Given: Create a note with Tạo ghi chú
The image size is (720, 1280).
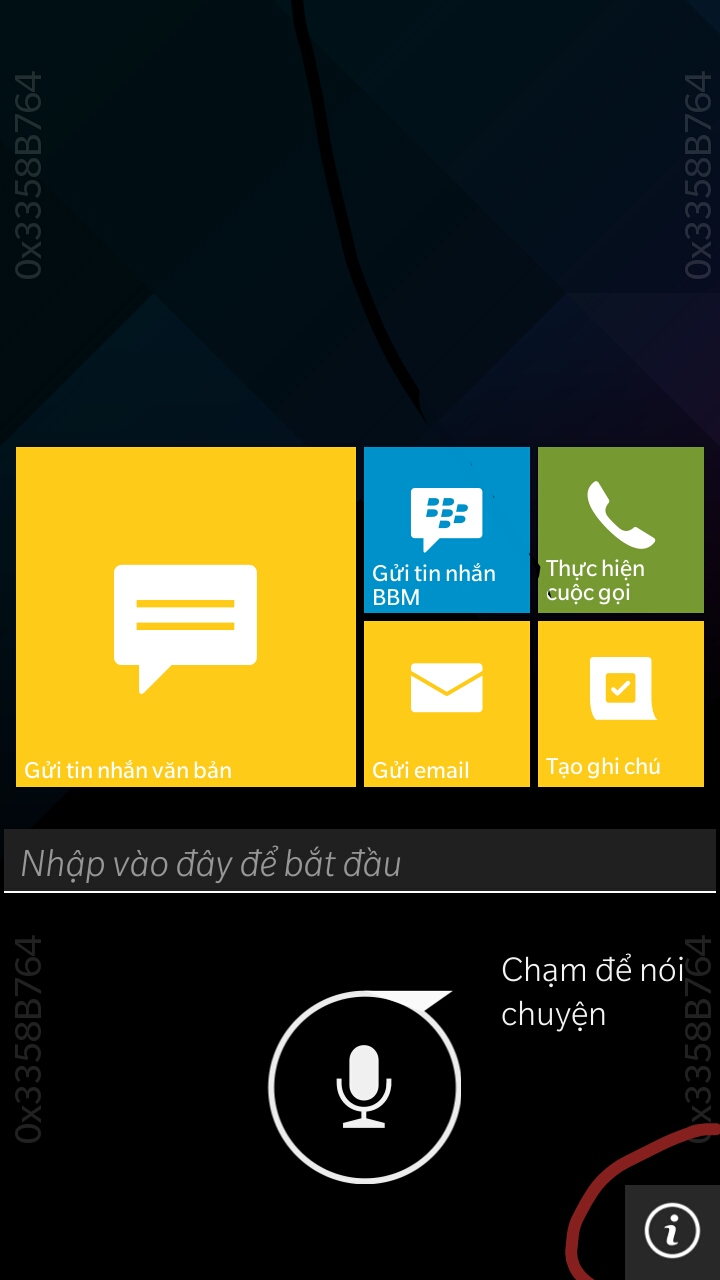Looking at the screenshot, I should click(x=621, y=704).
